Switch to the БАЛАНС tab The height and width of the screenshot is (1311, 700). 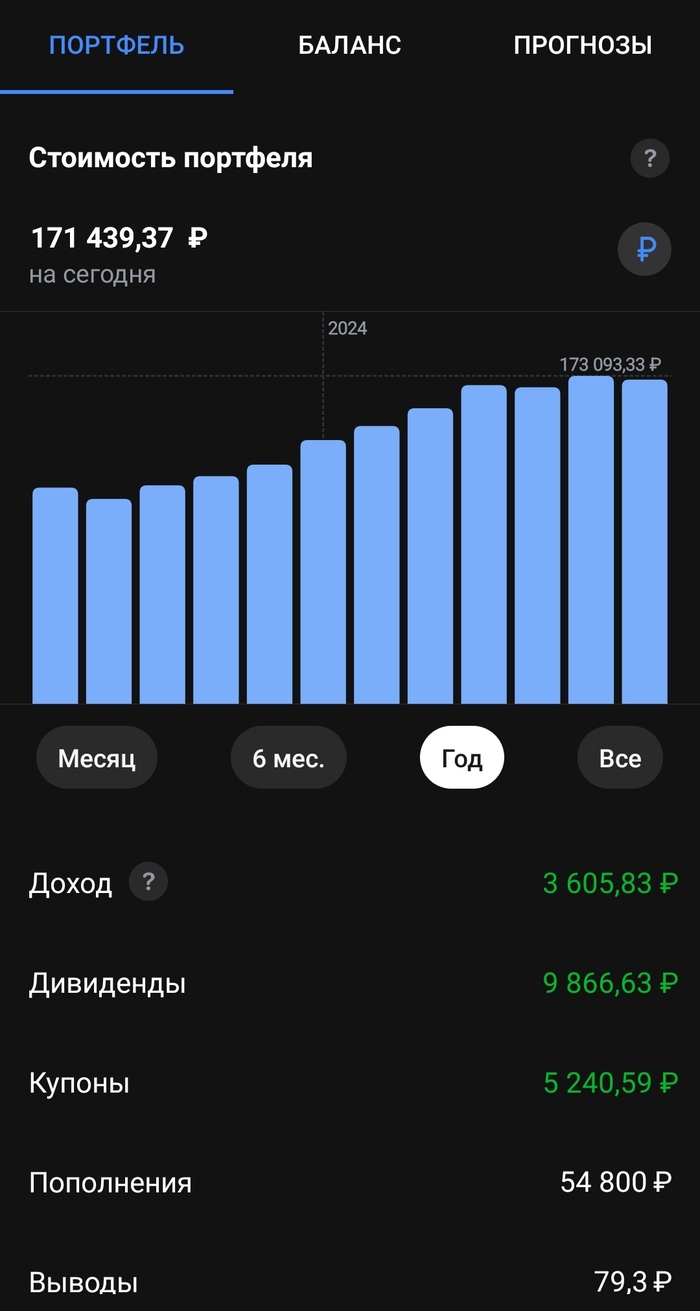[x=349, y=45]
